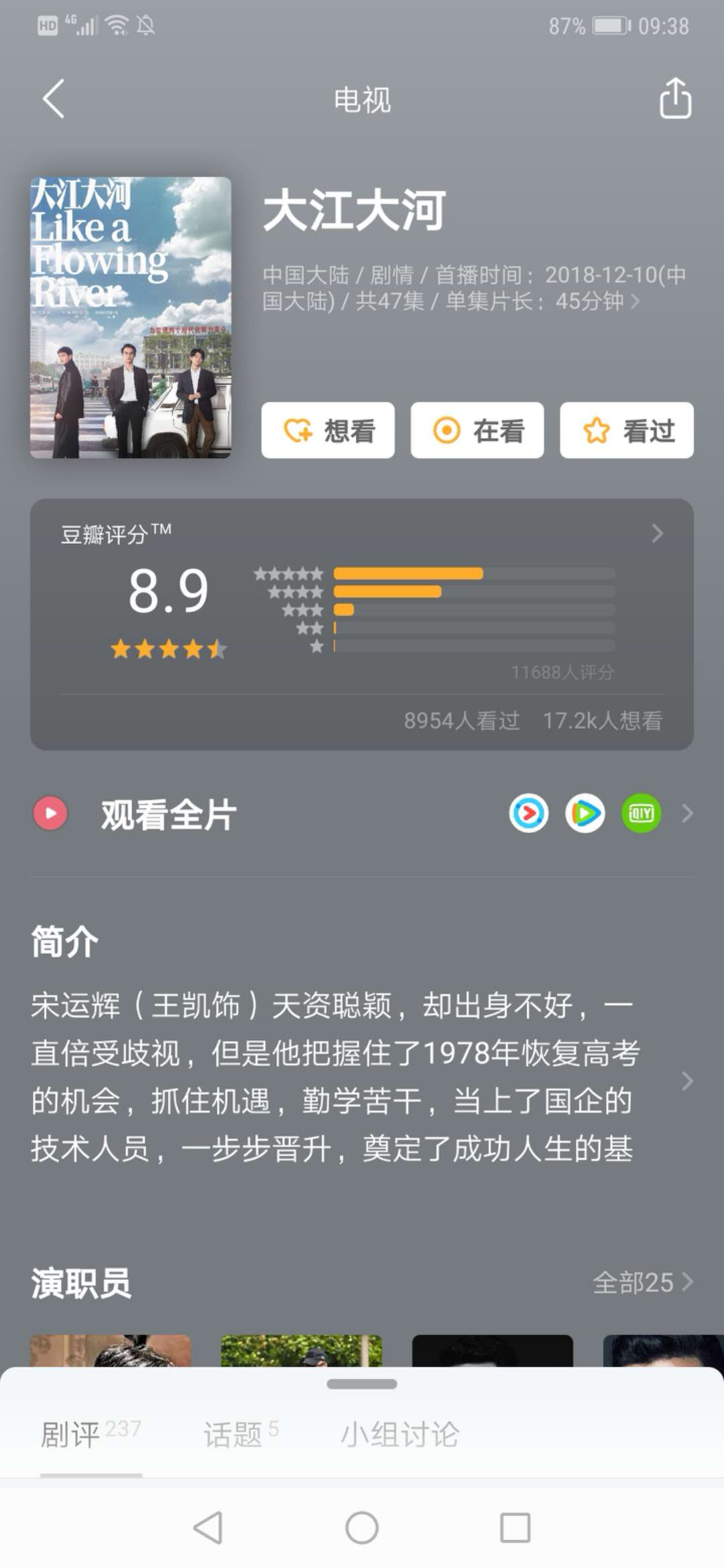Mark the show as 在看
This screenshot has height=1568, width=724.
pyautogui.click(x=477, y=430)
